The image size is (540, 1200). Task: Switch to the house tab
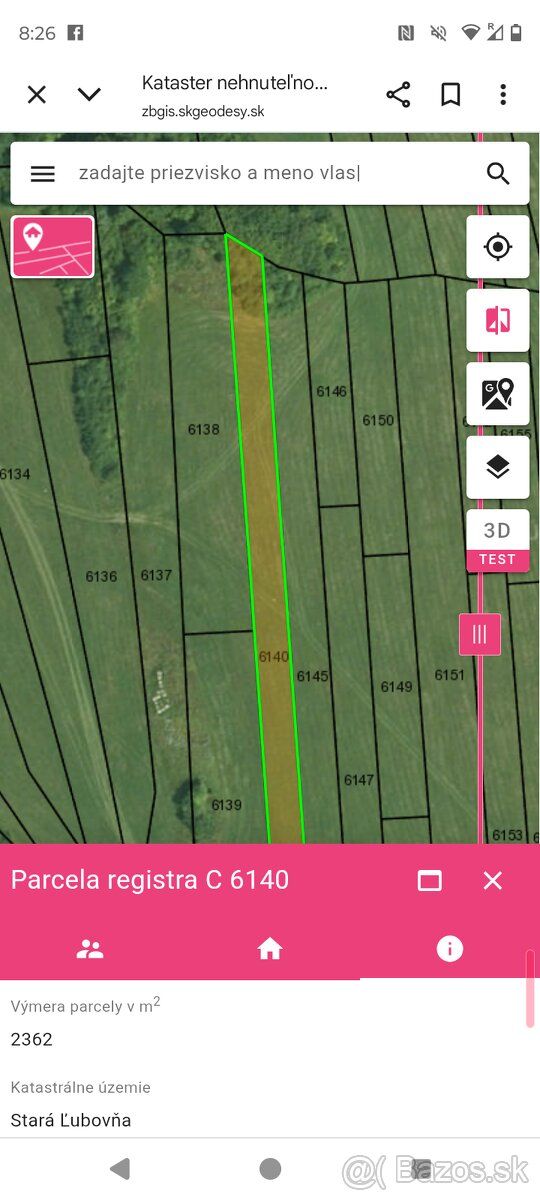270,949
